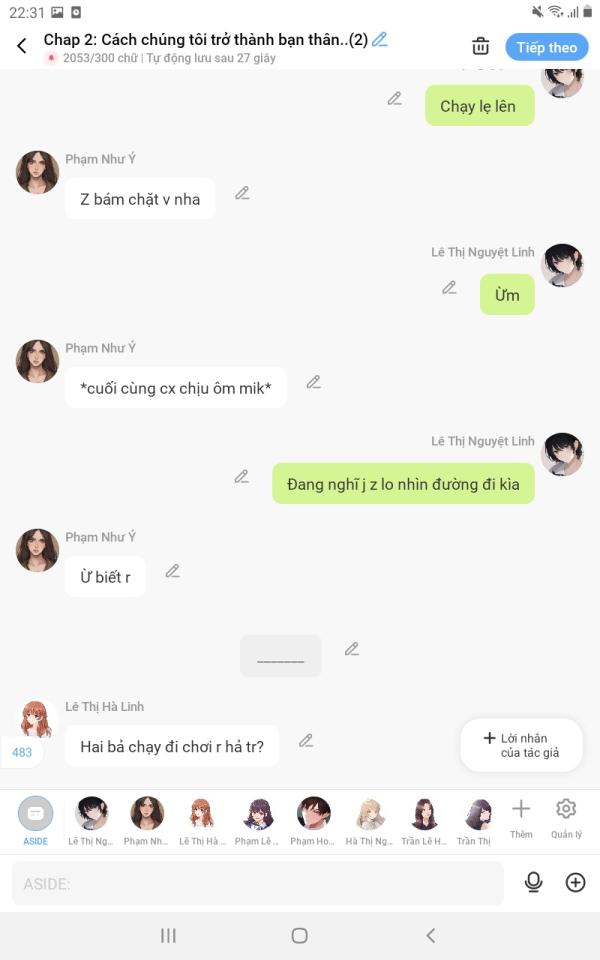The width and height of the screenshot is (600, 960).
Task: Start voice input with the microphone icon
Action: click(x=534, y=882)
